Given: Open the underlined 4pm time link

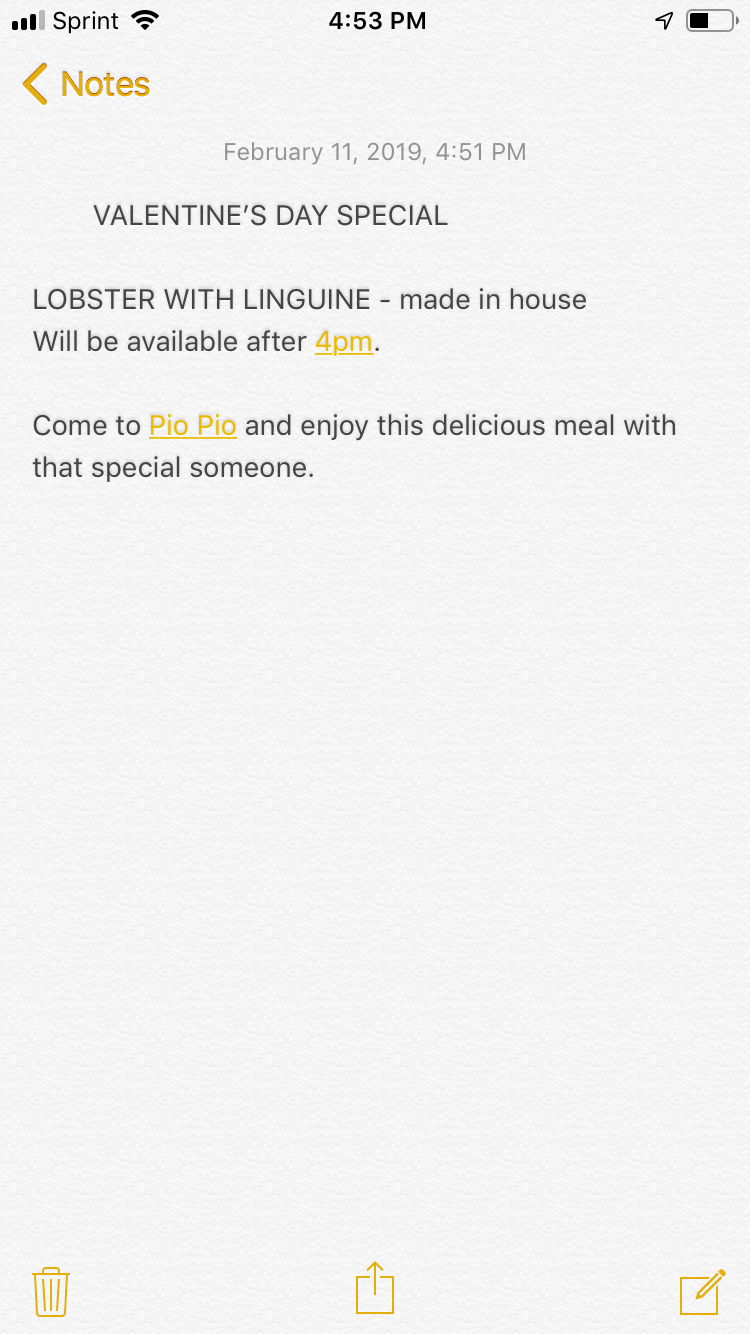Looking at the screenshot, I should [x=343, y=342].
